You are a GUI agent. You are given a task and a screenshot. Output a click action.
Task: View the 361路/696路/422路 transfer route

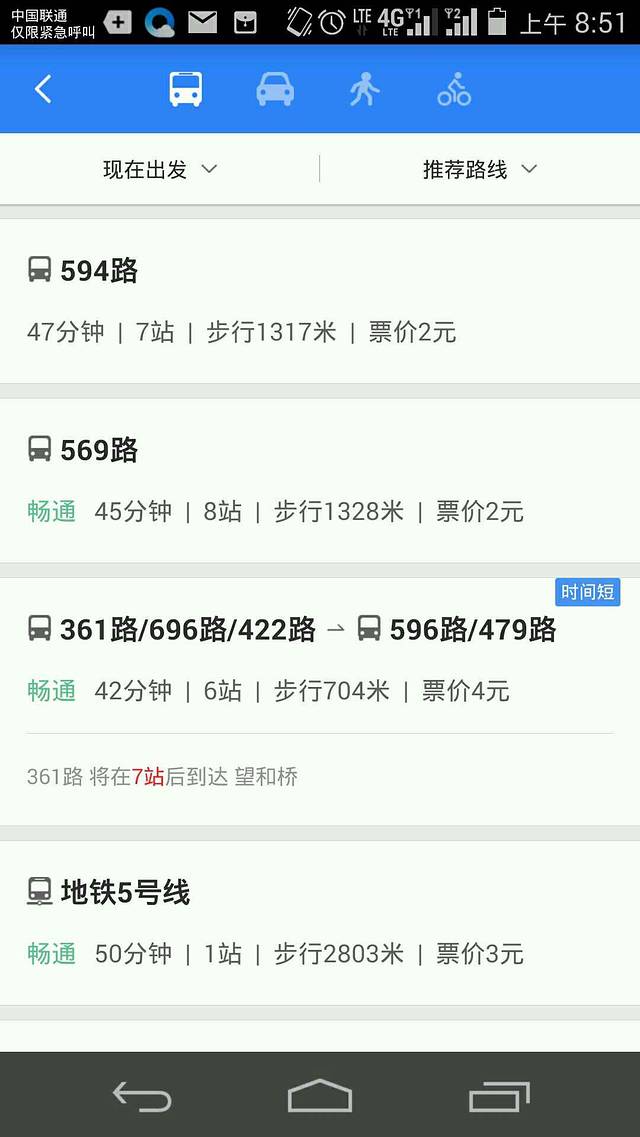coord(320,660)
